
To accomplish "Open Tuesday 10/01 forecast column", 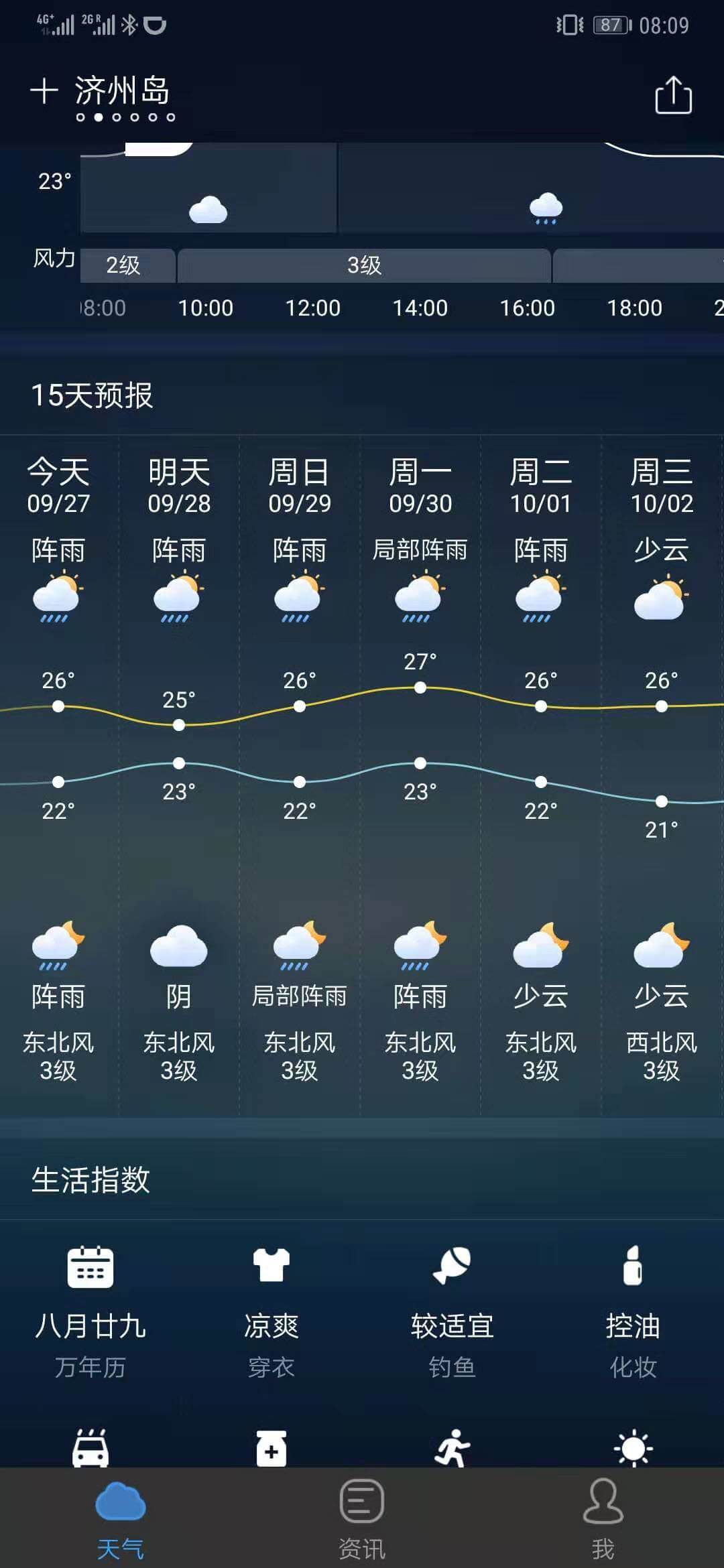I will tap(541, 775).
